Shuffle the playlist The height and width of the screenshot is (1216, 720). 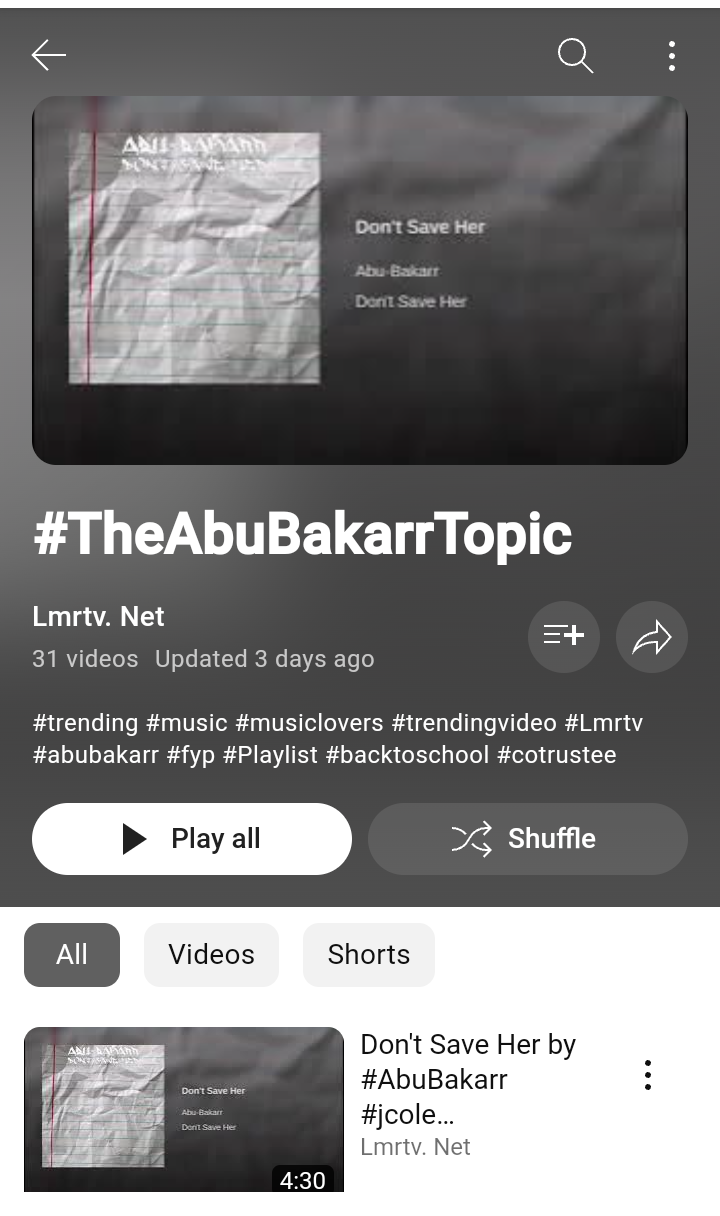[x=528, y=839]
